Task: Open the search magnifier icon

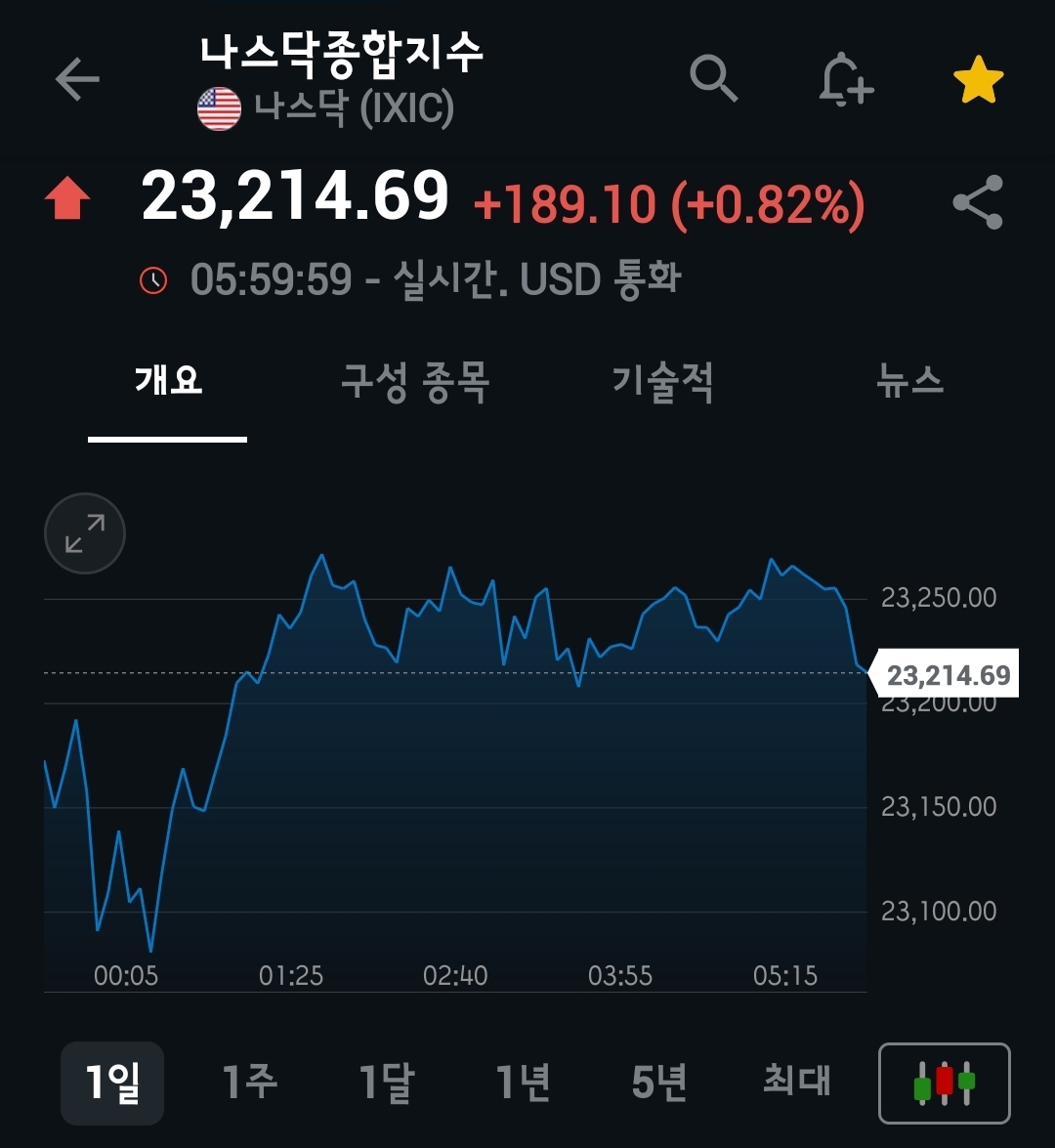Action: 714,78
